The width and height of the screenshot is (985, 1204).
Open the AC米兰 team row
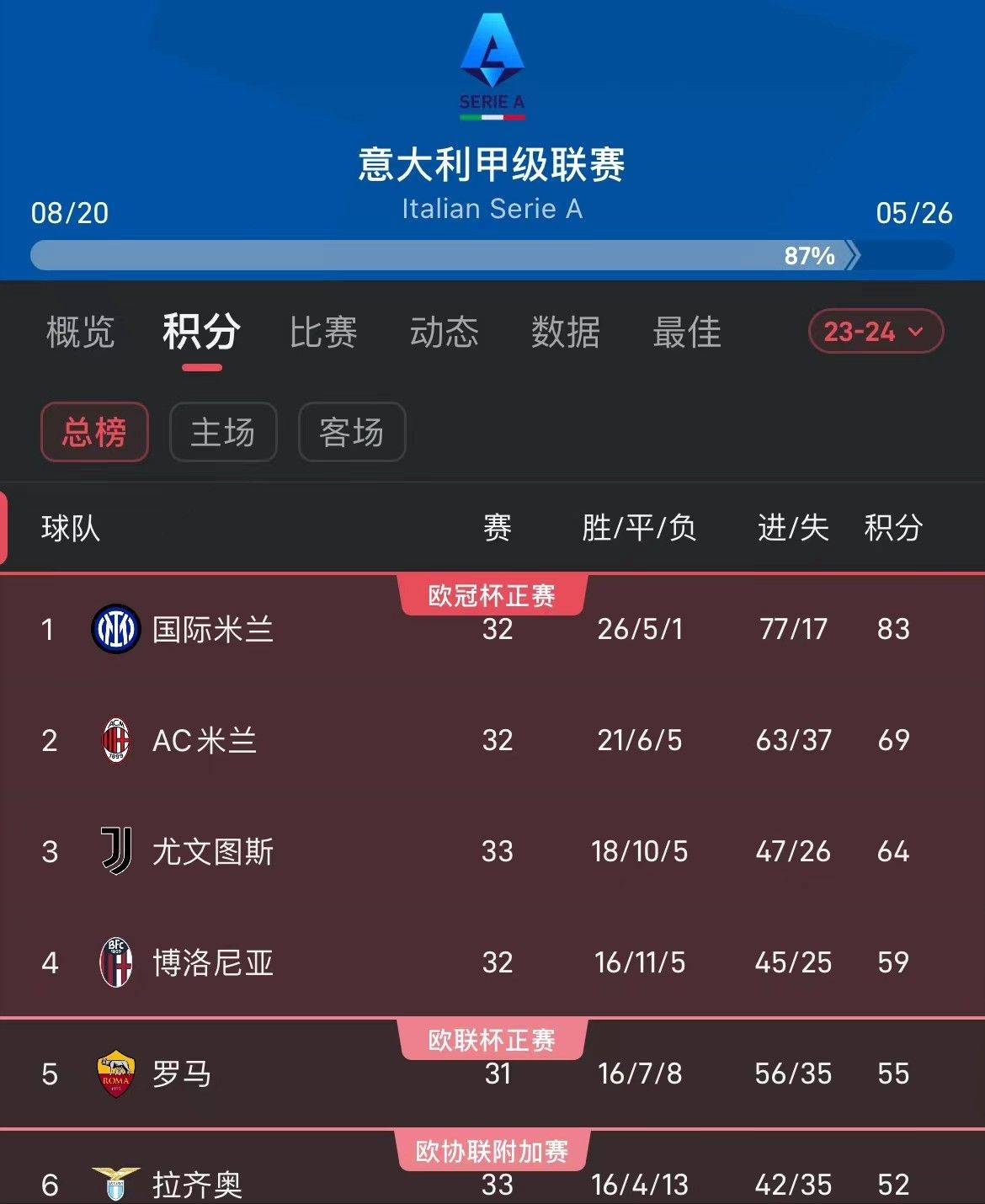[204, 740]
